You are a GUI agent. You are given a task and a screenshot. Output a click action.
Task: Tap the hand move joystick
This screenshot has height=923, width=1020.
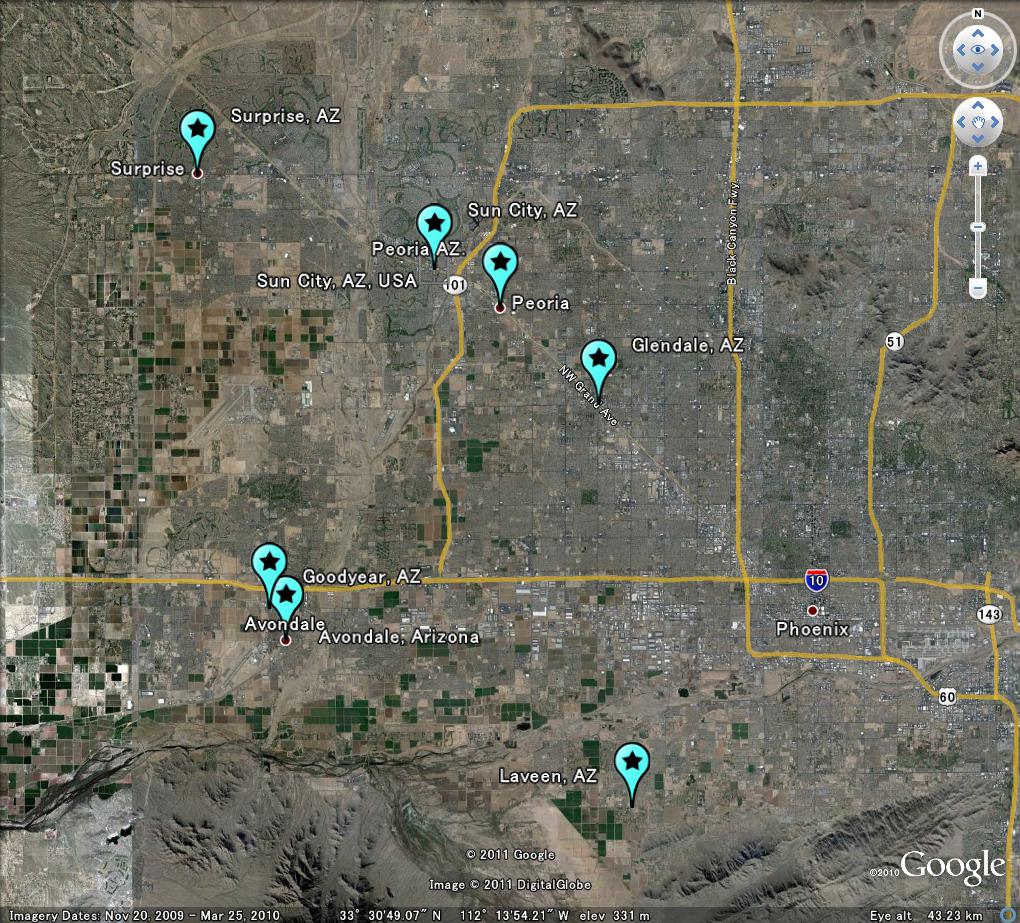point(978,122)
